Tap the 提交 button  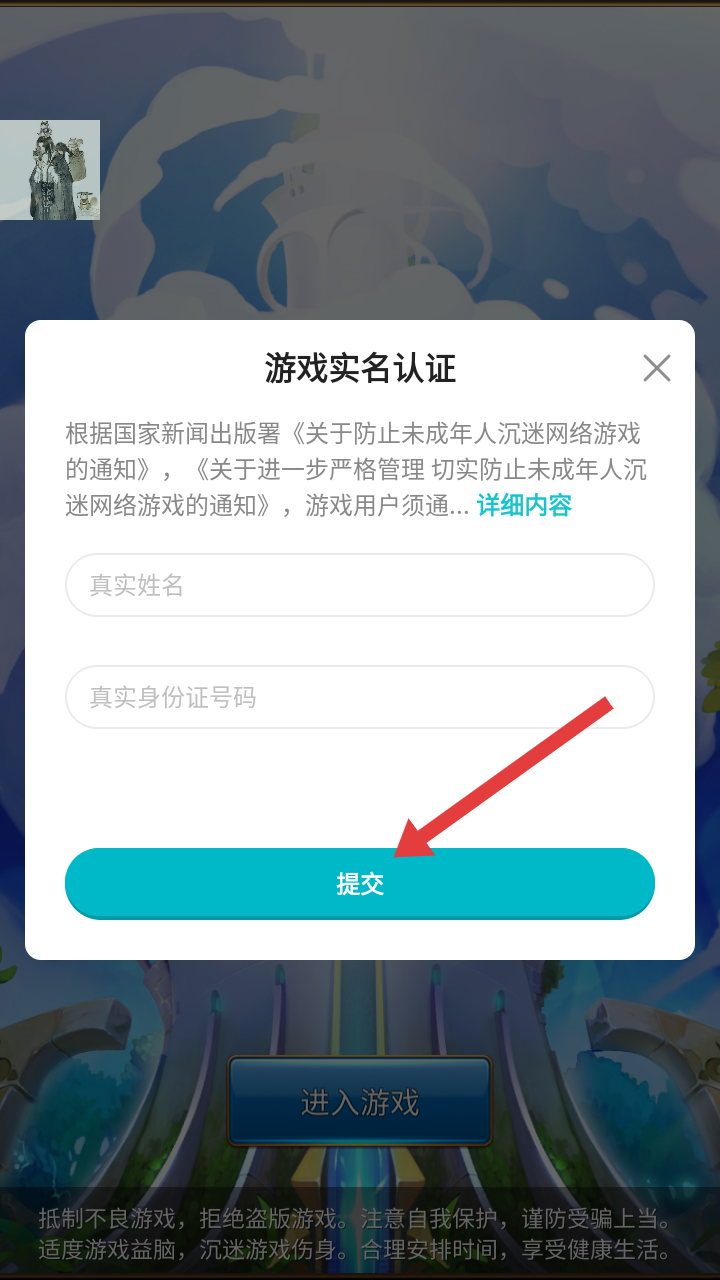click(x=360, y=884)
